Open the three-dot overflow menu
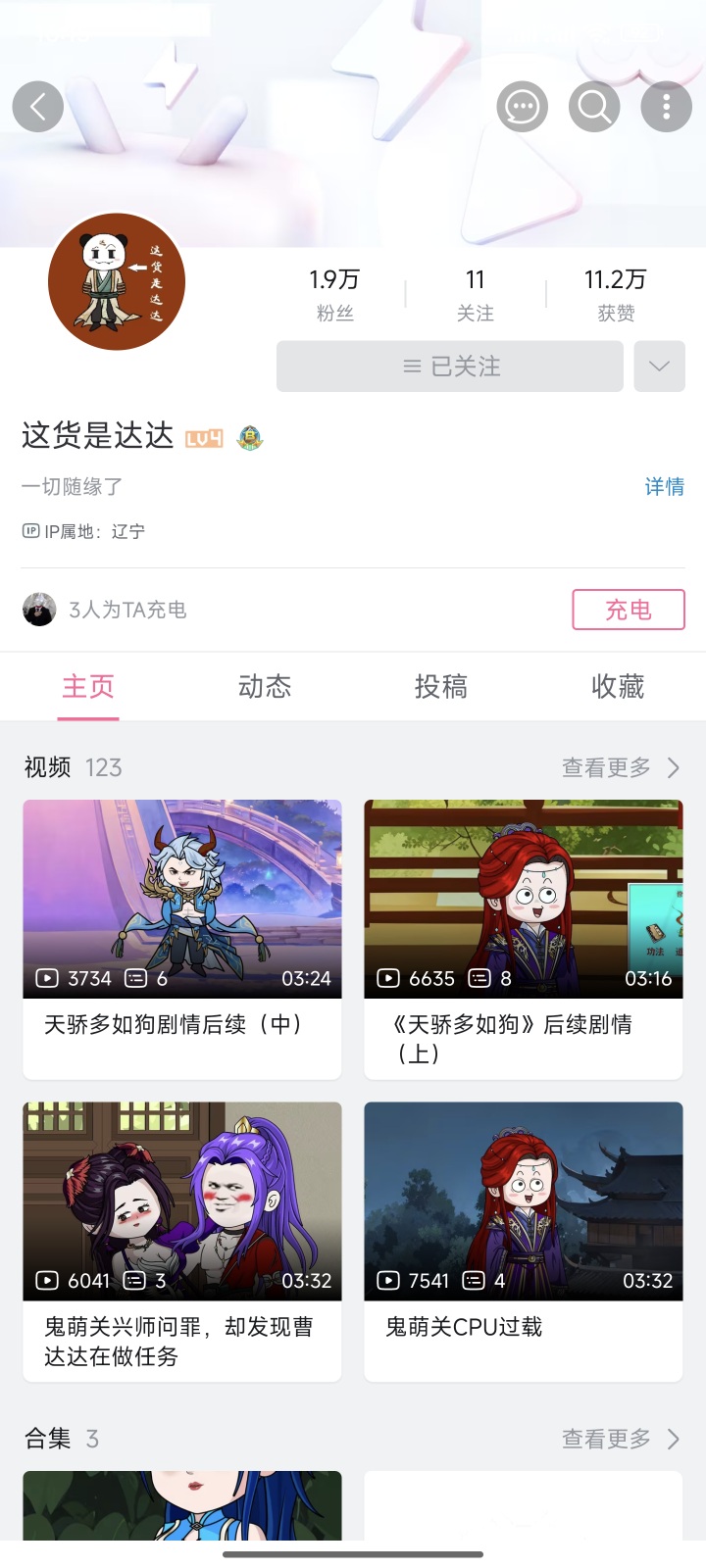This screenshot has width=706, height=1568. (x=666, y=107)
